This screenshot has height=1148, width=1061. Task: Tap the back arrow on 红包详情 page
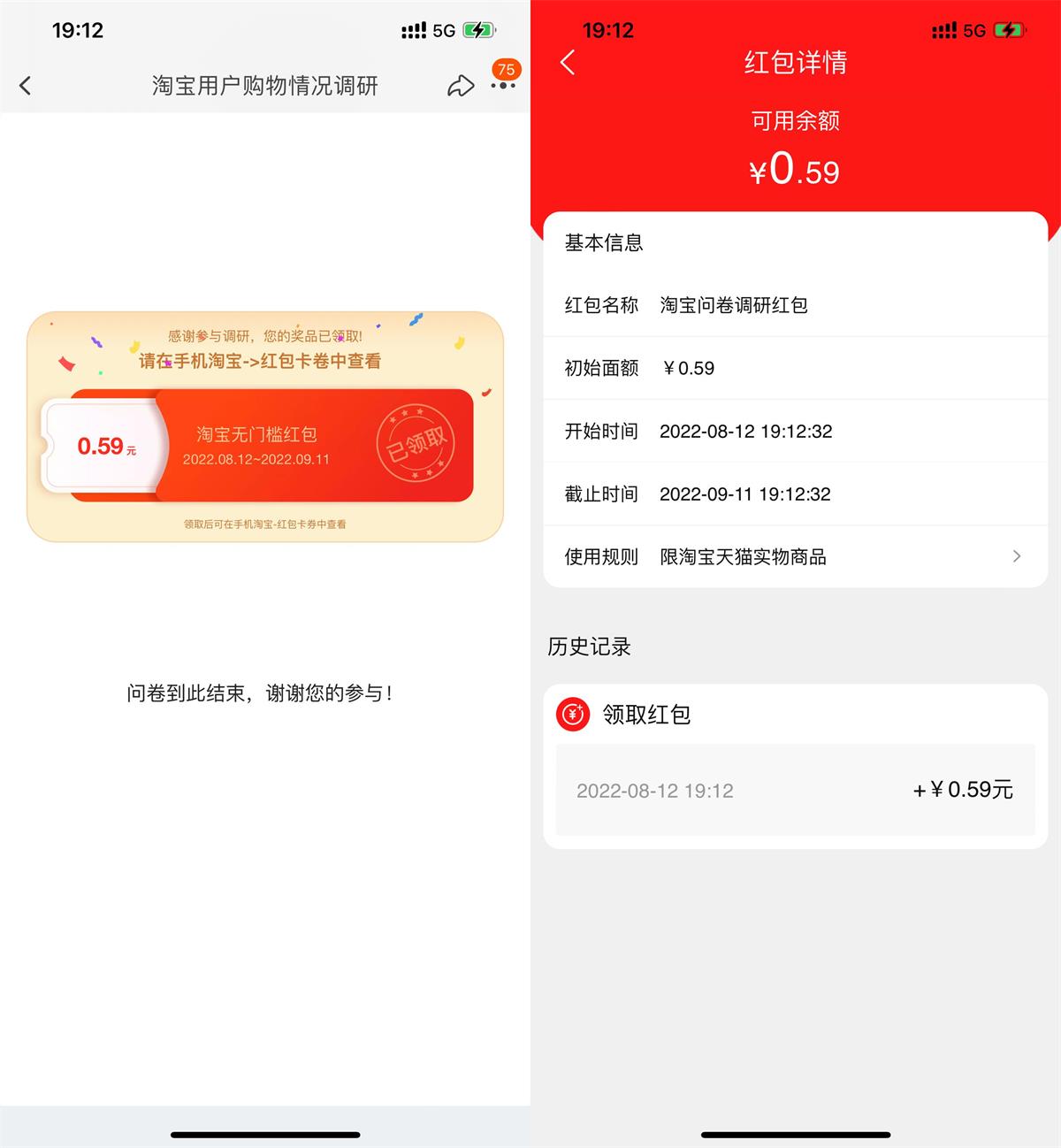tap(566, 62)
